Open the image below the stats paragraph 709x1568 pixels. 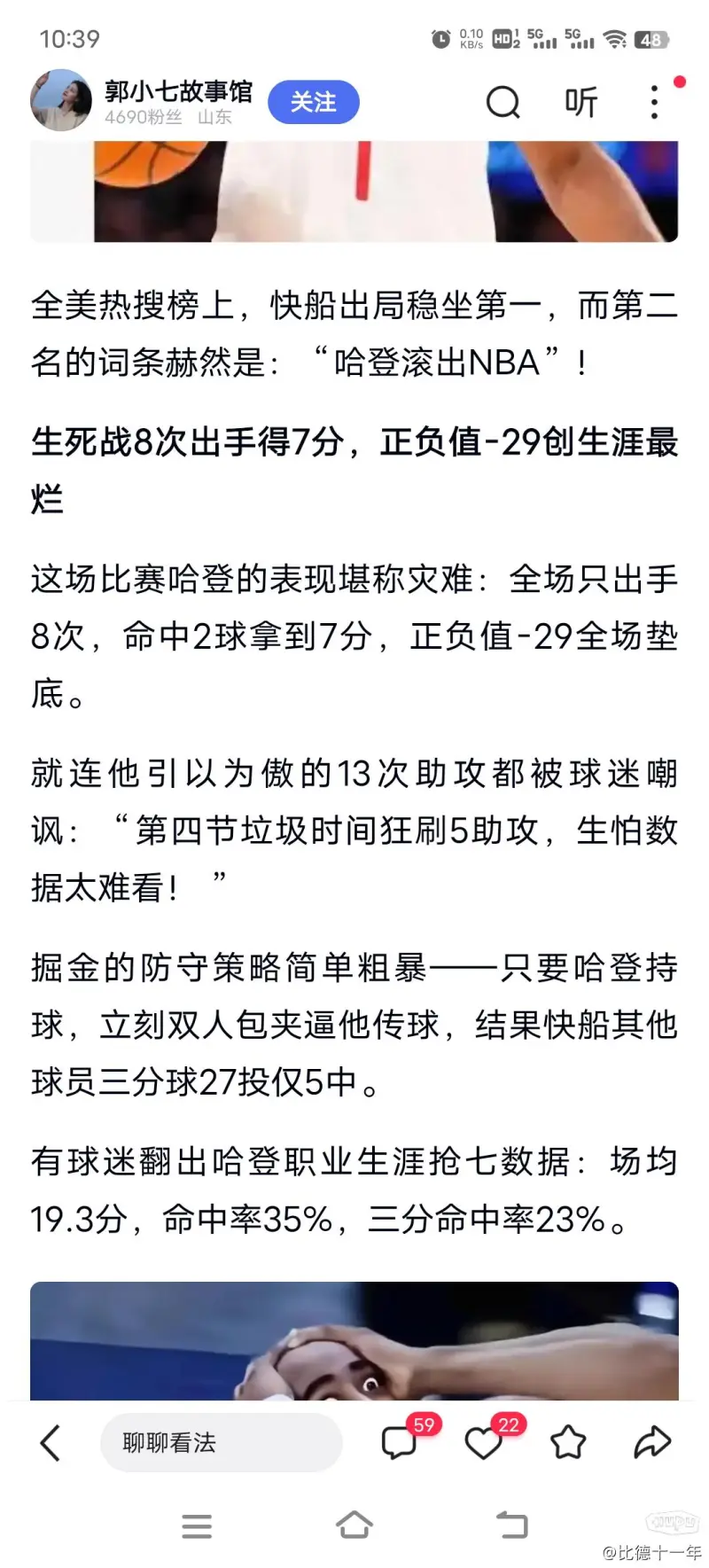354,1341
